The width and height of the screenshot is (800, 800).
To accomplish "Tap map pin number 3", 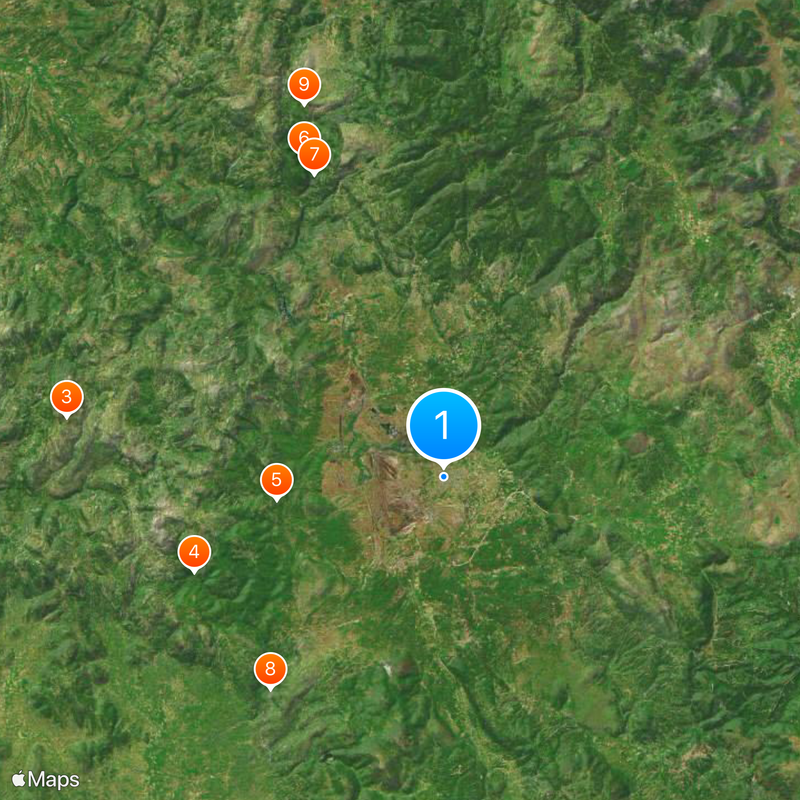I will point(66,397).
